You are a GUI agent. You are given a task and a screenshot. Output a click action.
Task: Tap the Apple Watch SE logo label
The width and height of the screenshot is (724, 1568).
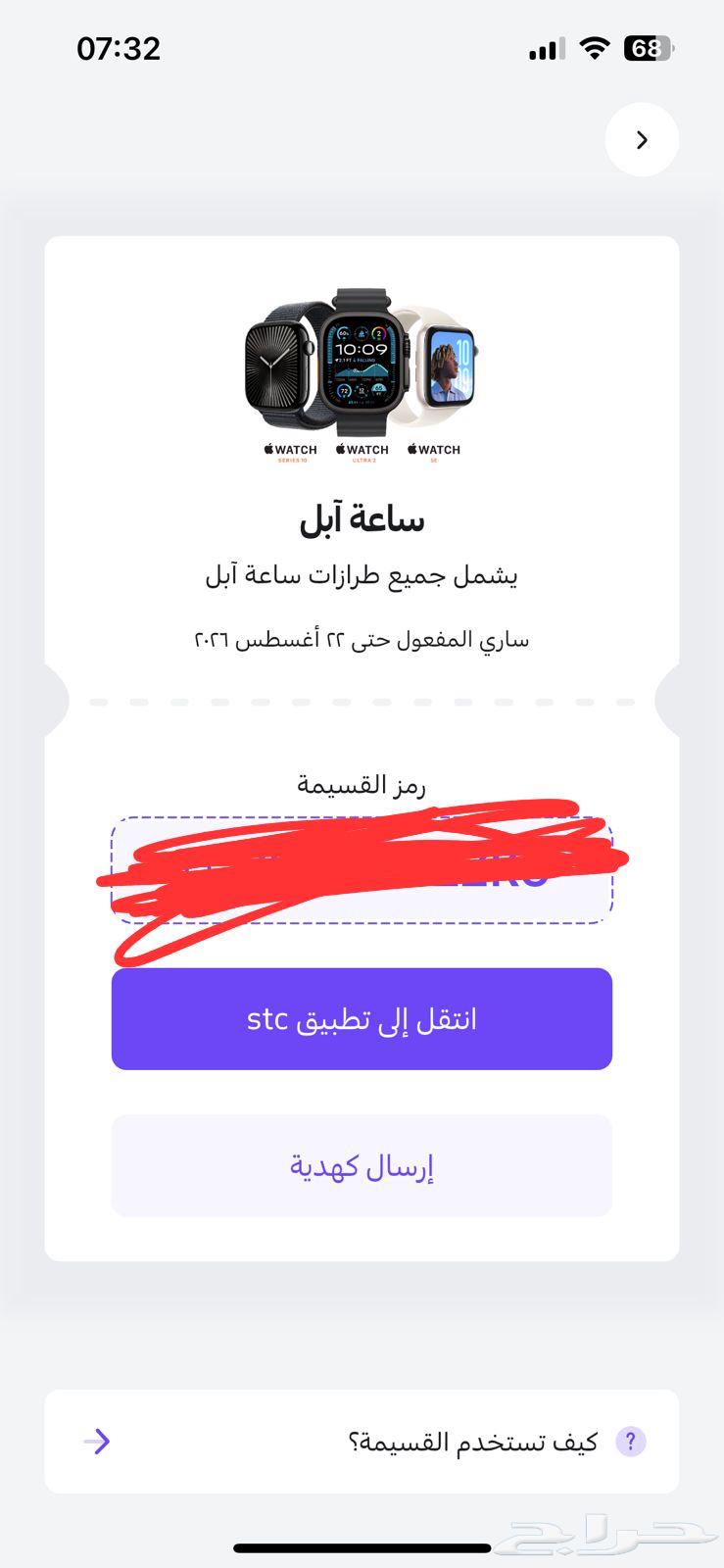tap(433, 453)
